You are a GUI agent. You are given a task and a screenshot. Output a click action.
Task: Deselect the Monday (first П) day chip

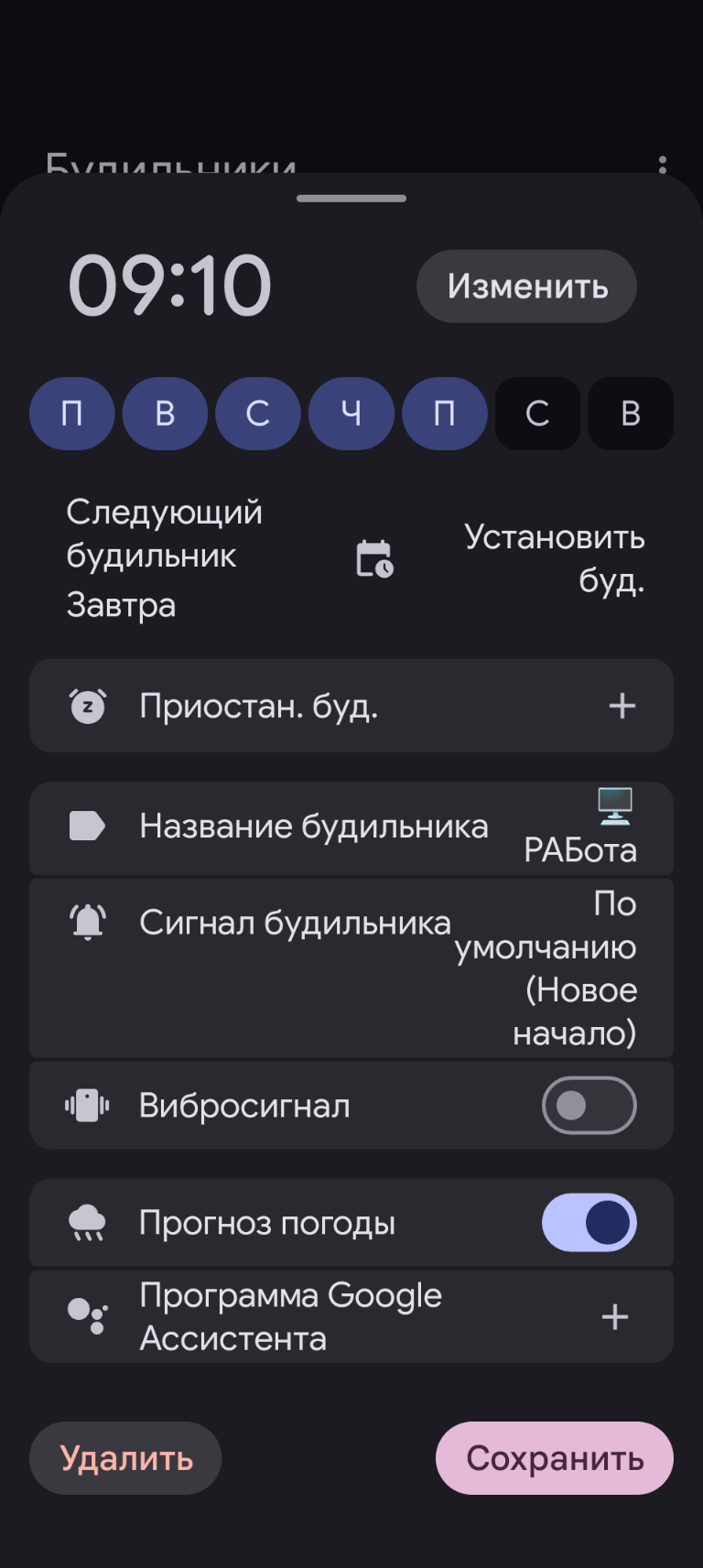pos(72,414)
